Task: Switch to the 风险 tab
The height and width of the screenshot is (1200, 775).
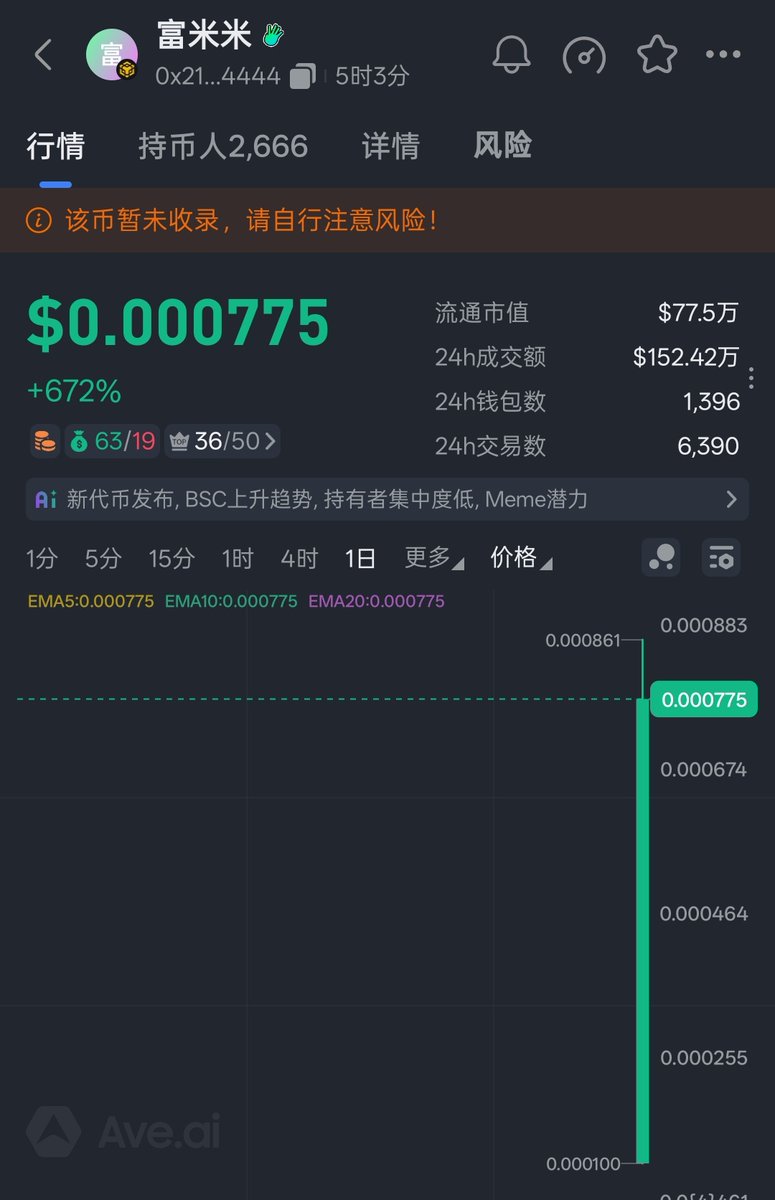Action: point(502,146)
